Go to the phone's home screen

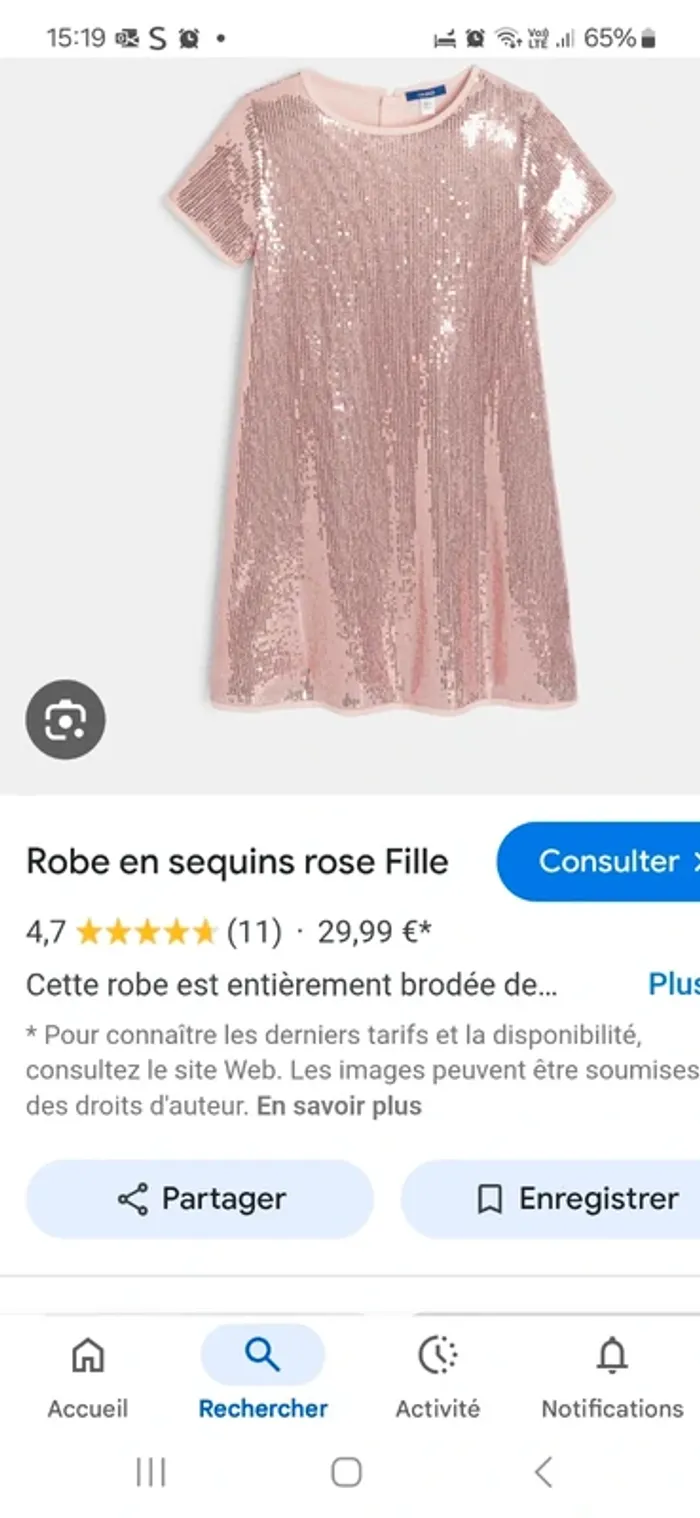[x=346, y=1472]
